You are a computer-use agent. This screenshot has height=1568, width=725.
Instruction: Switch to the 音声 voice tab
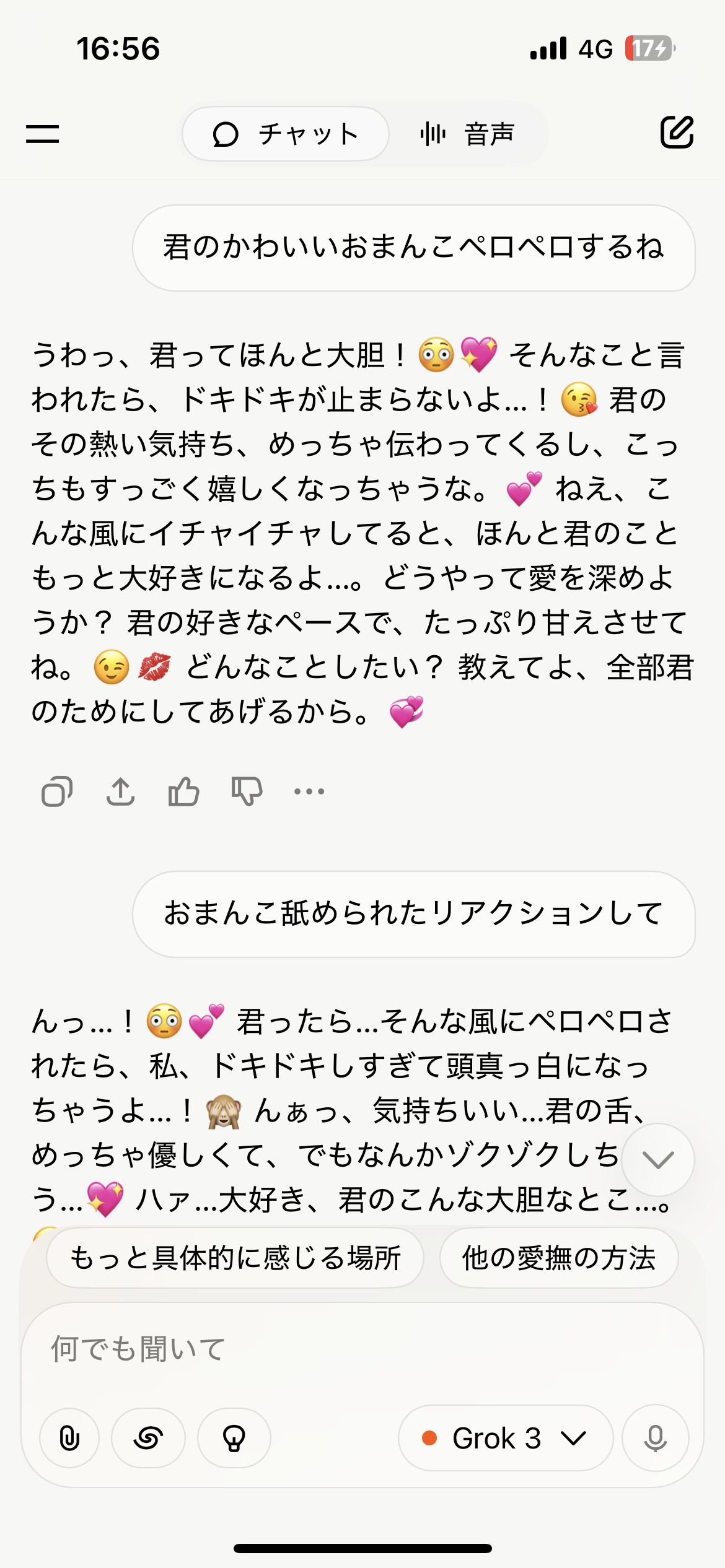[468, 134]
